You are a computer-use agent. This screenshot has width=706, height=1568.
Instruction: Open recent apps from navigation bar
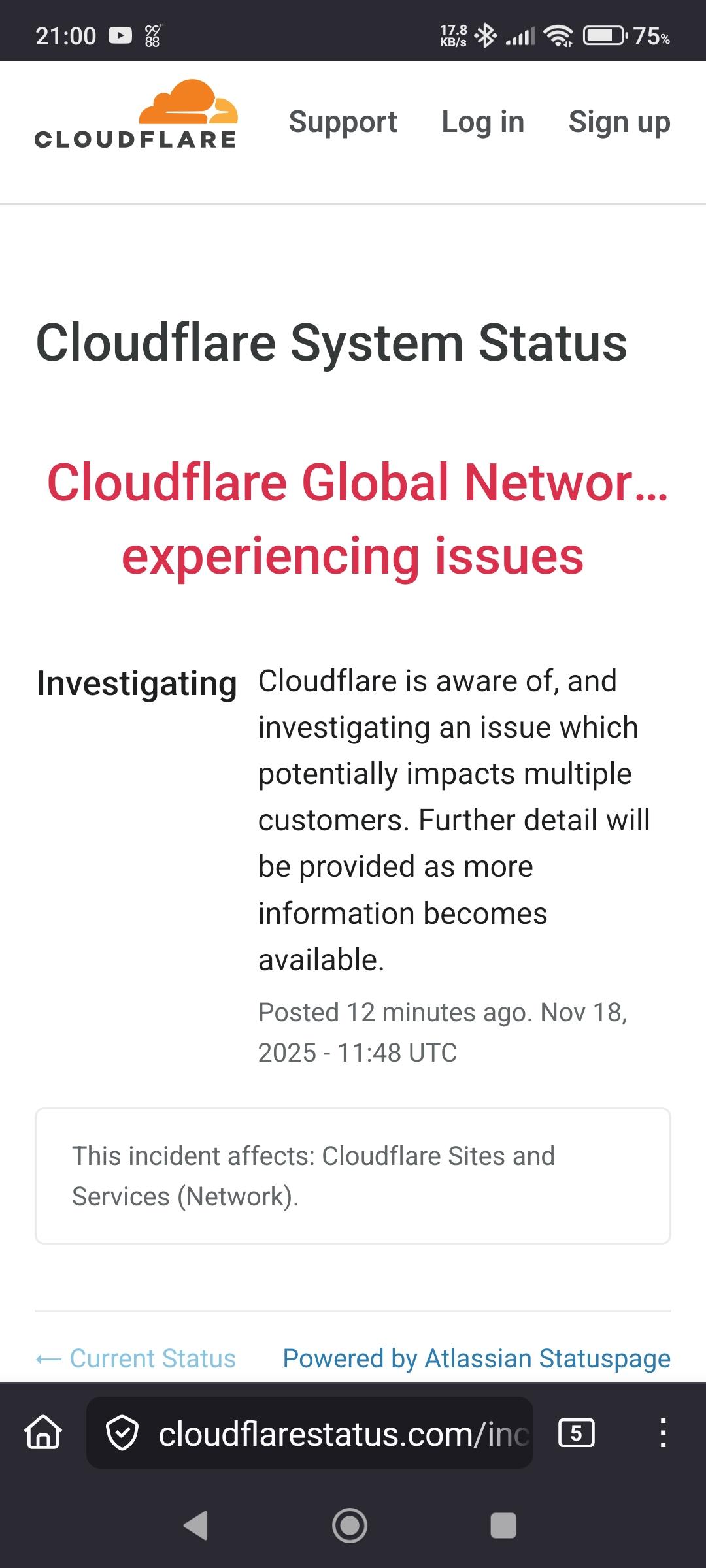(503, 1526)
